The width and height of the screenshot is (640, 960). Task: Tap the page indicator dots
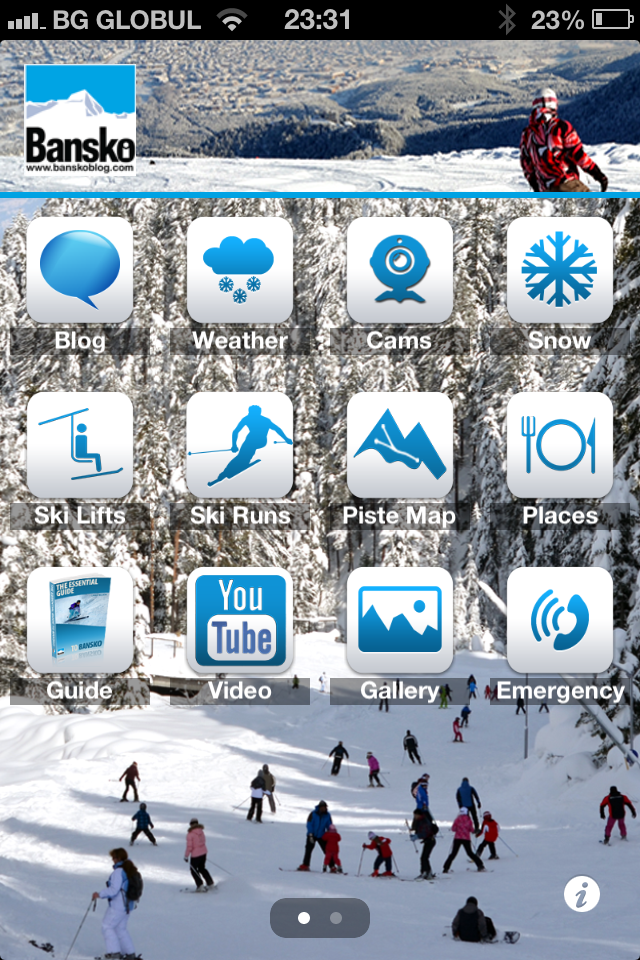[320, 917]
